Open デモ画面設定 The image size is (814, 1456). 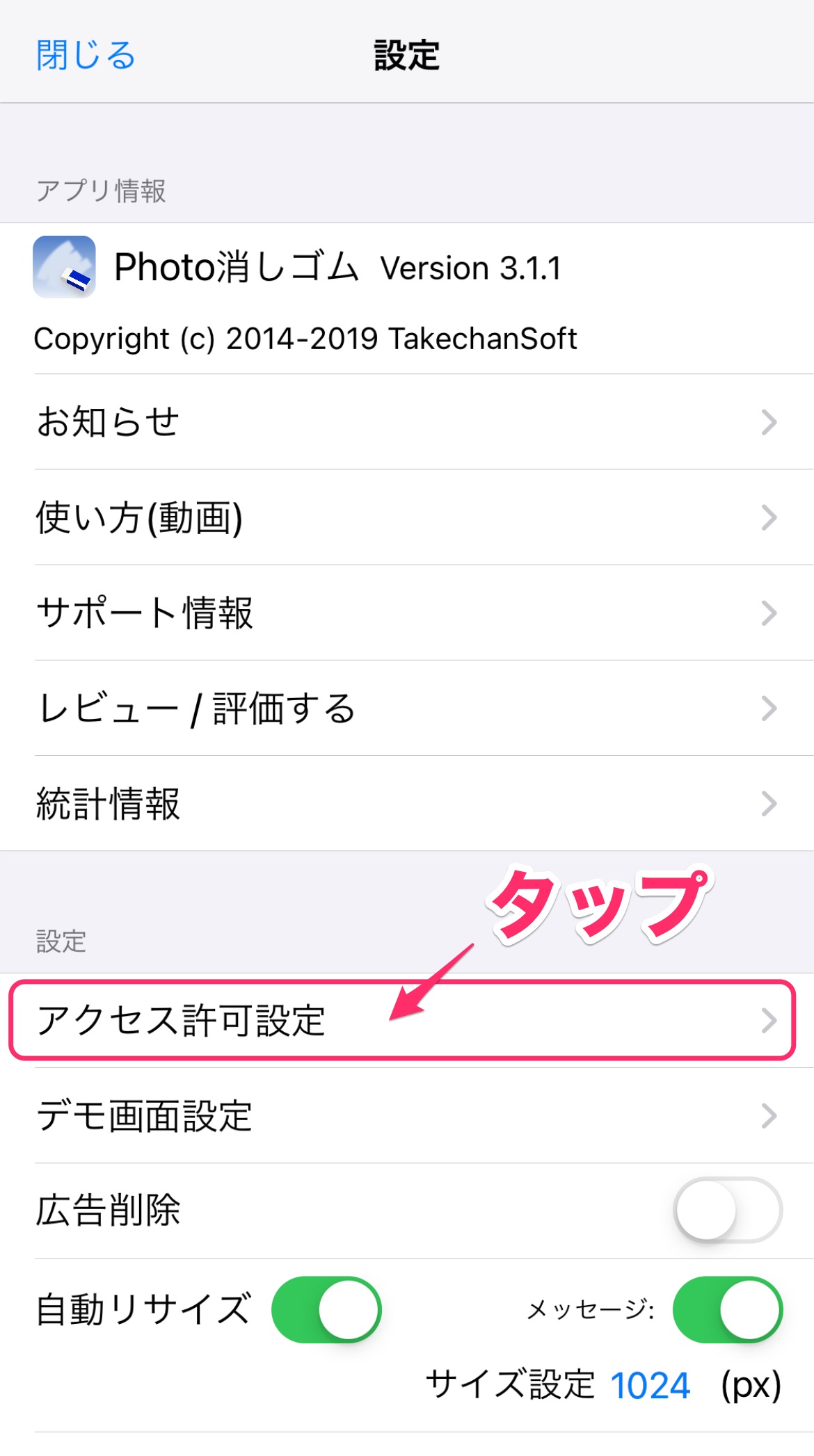(407, 1115)
